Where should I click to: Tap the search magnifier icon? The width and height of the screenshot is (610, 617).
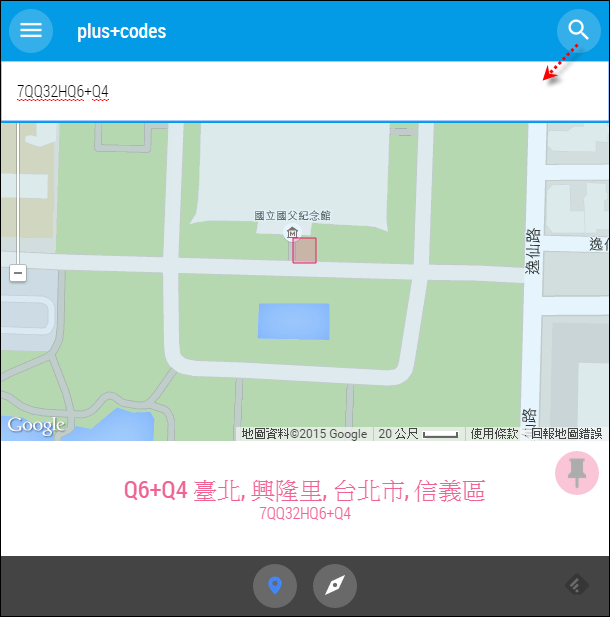[578, 30]
